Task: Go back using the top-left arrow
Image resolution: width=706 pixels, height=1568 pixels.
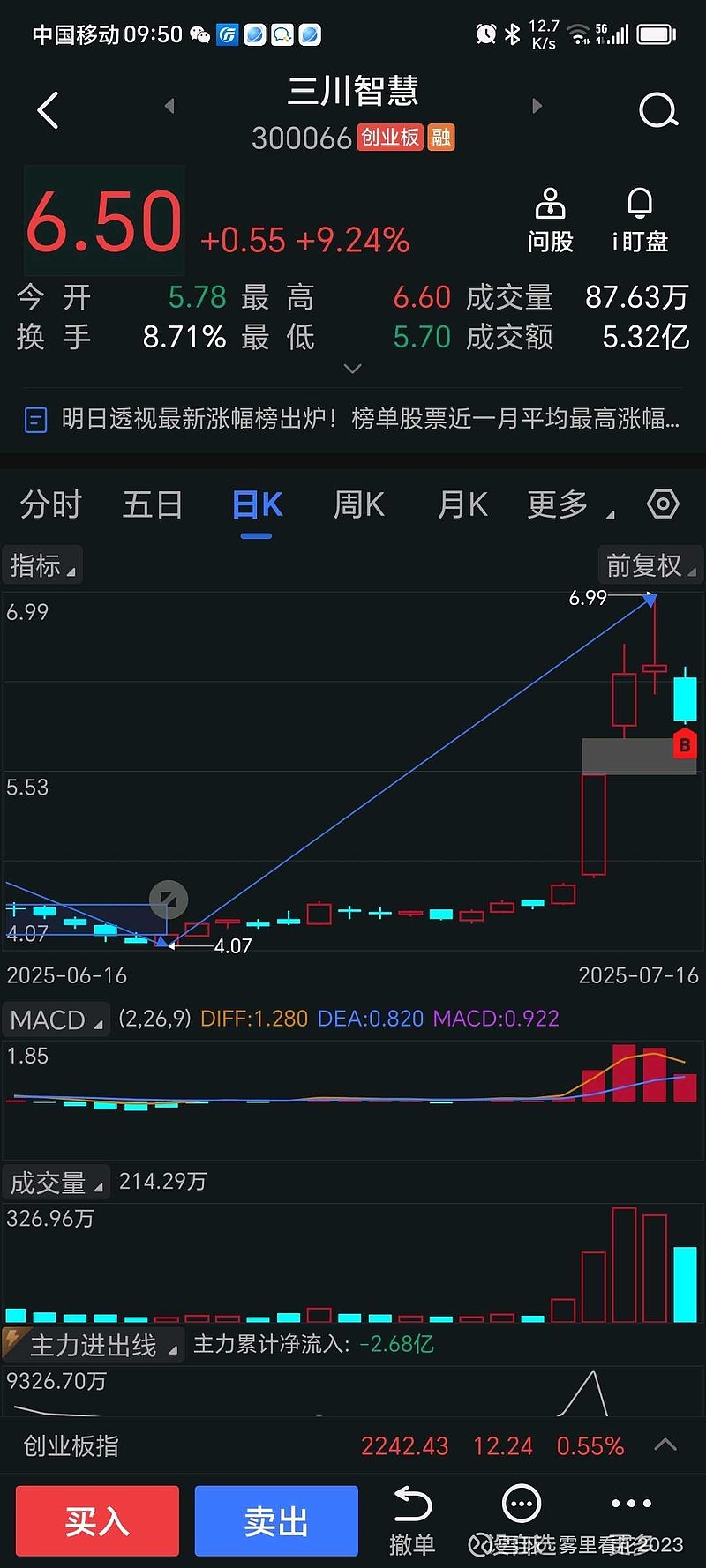Action: point(49,110)
